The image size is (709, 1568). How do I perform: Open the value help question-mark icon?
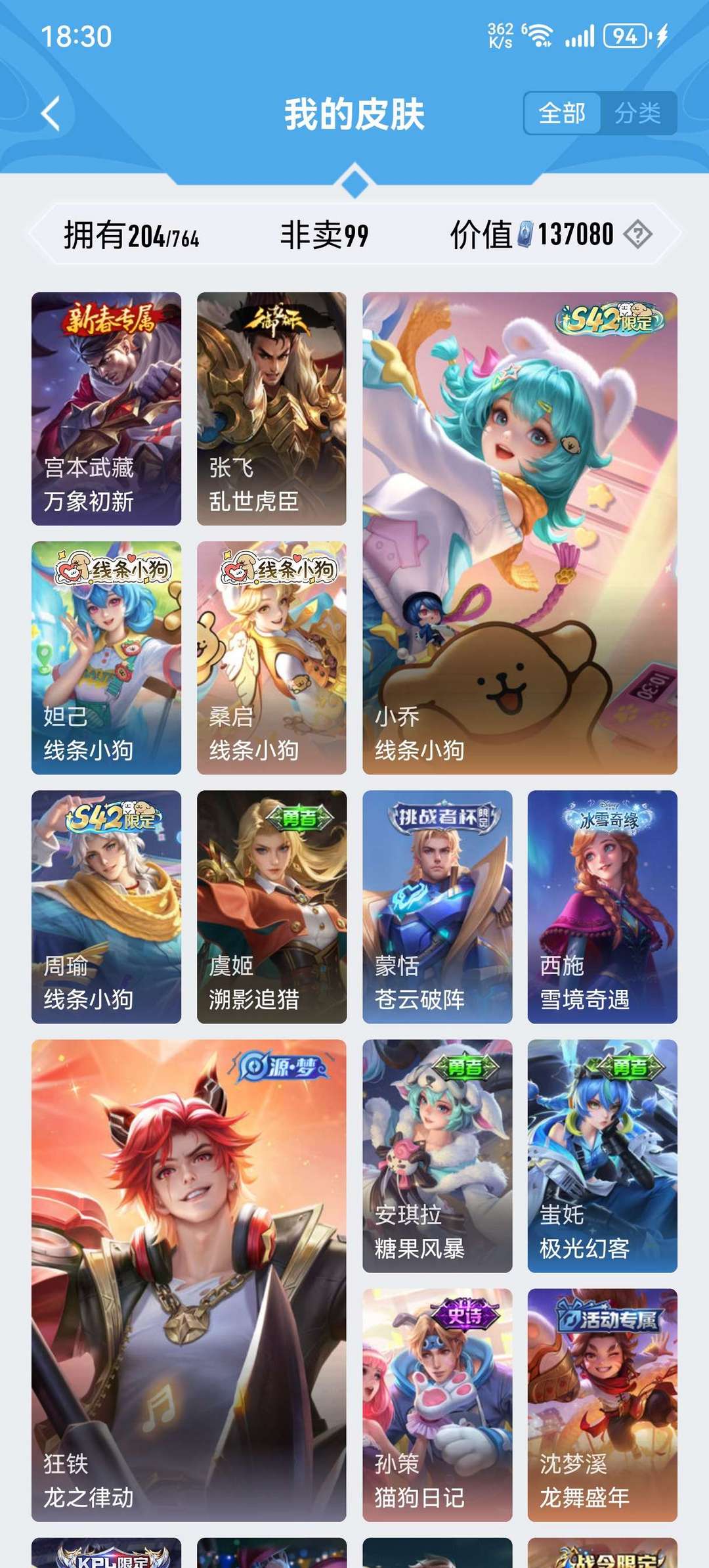637,234
